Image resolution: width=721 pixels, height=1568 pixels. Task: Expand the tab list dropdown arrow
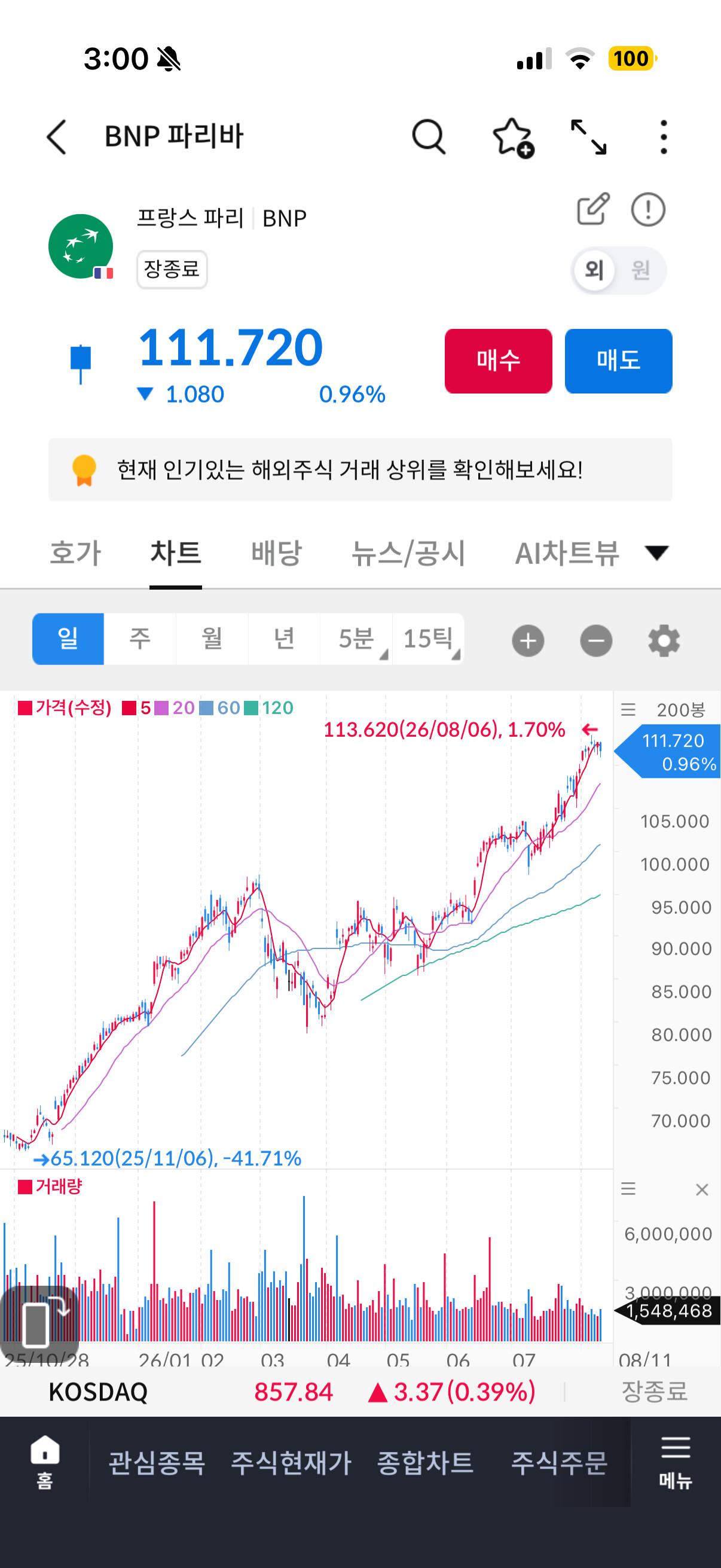click(x=656, y=553)
